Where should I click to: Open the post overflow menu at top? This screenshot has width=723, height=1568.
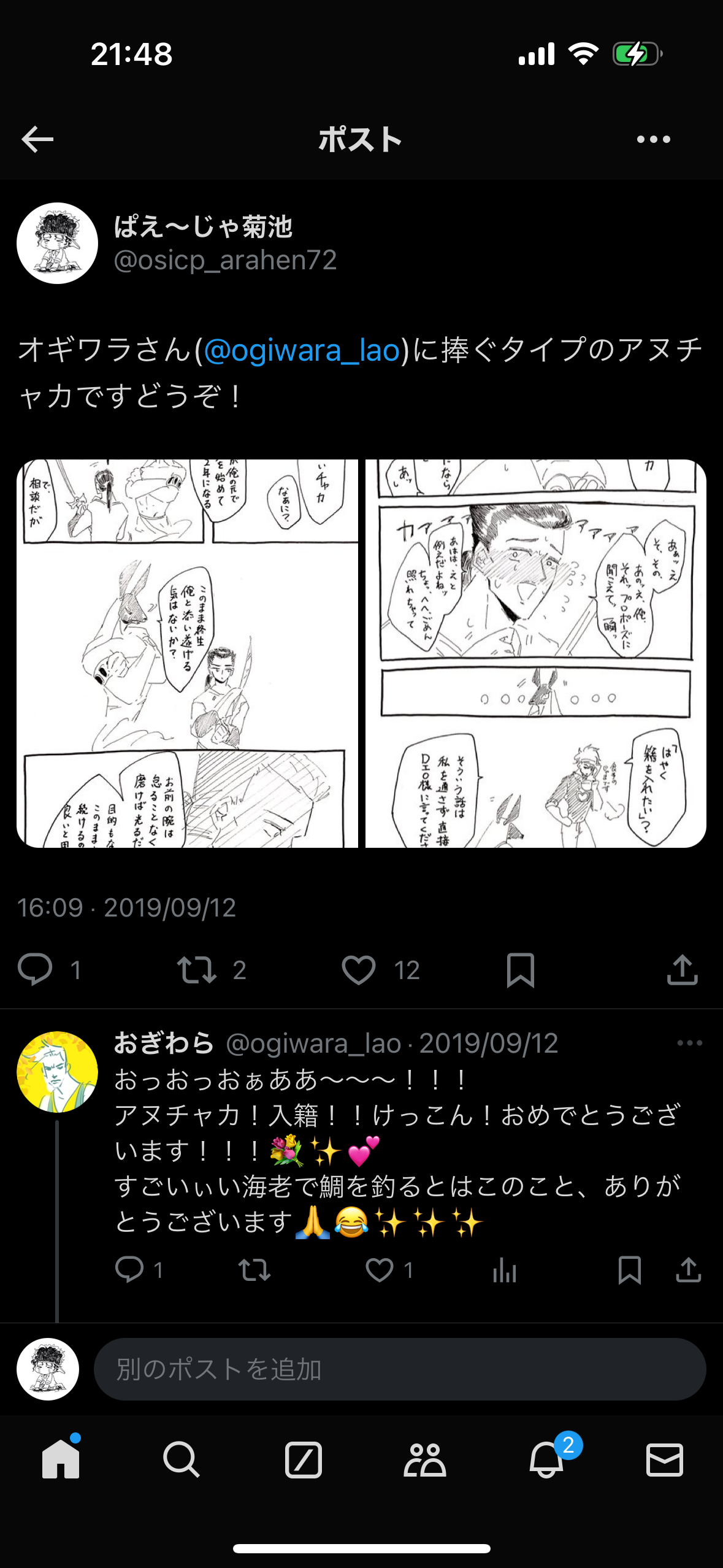point(653,140)
